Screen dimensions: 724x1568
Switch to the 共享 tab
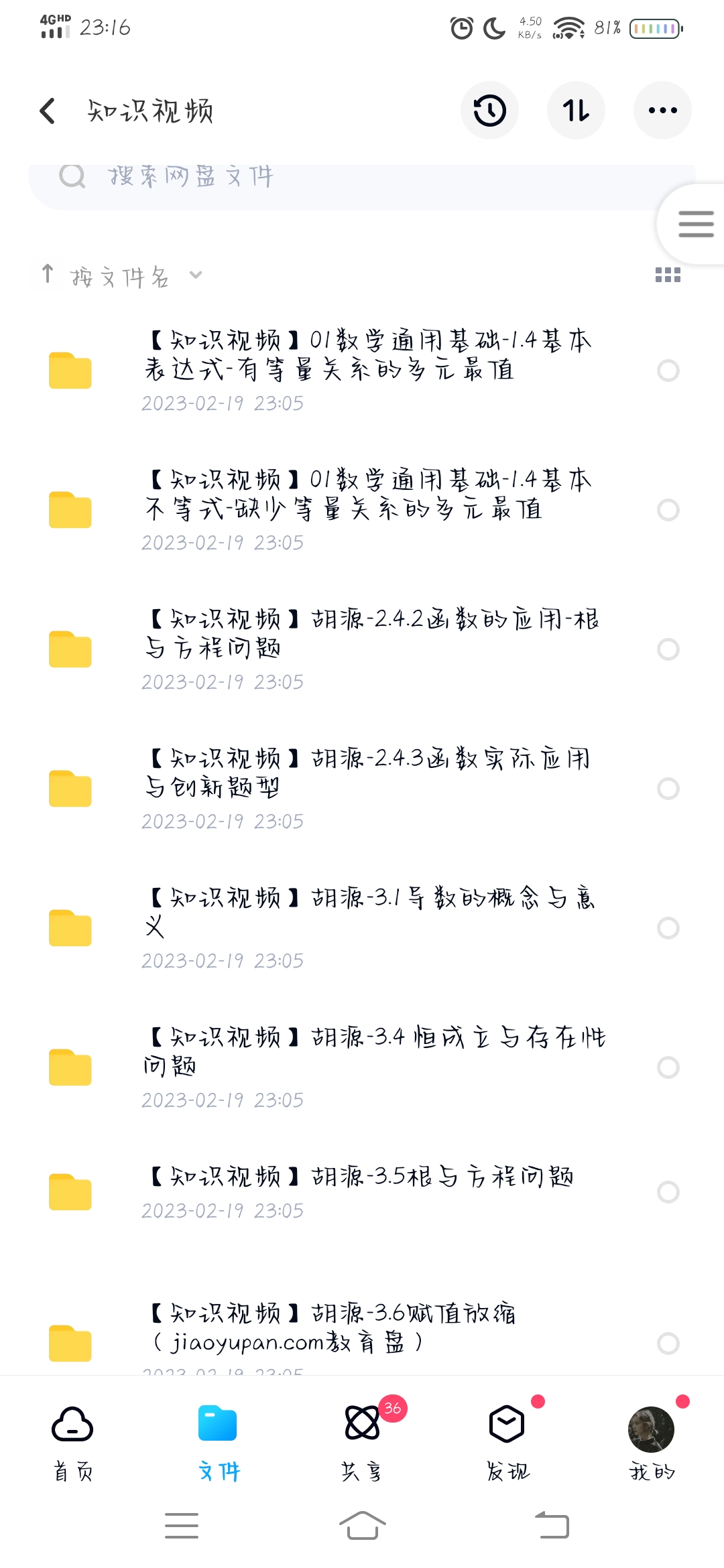pyautogui.click(x=362, y=1441)
